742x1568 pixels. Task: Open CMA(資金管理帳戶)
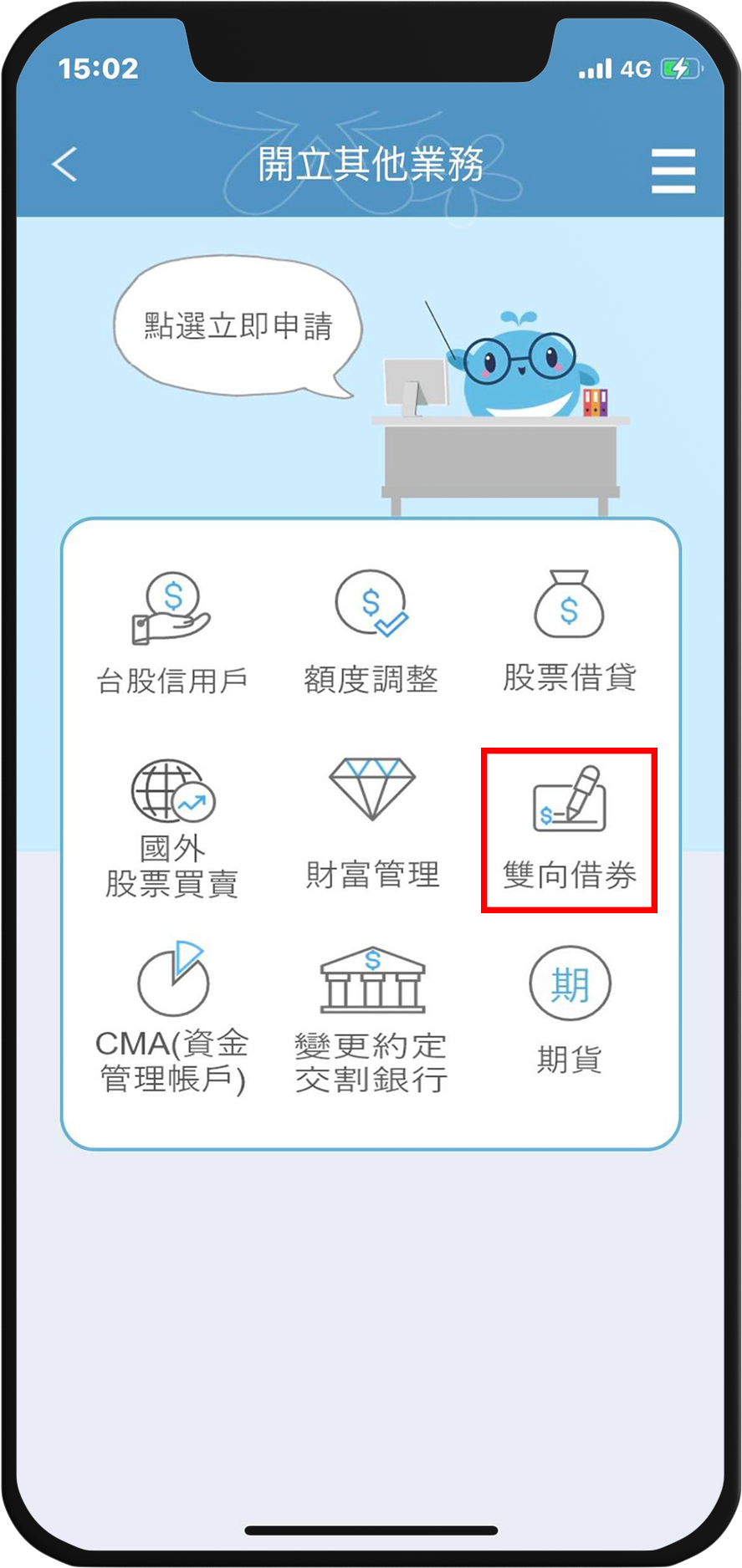(x=172, y=1019)
